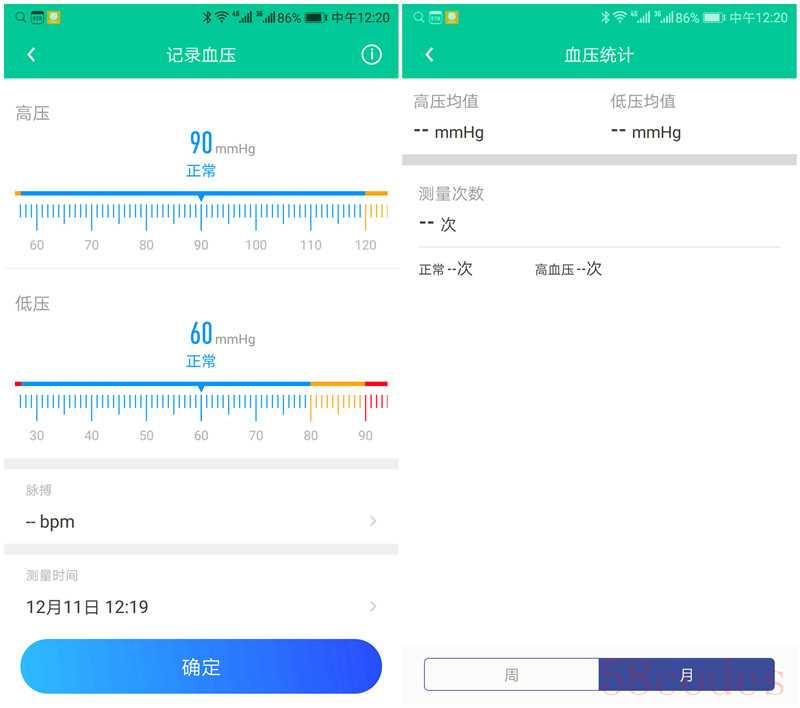
Task: Go back from the 记录血压 screen
Action: (x=31, y=55)
